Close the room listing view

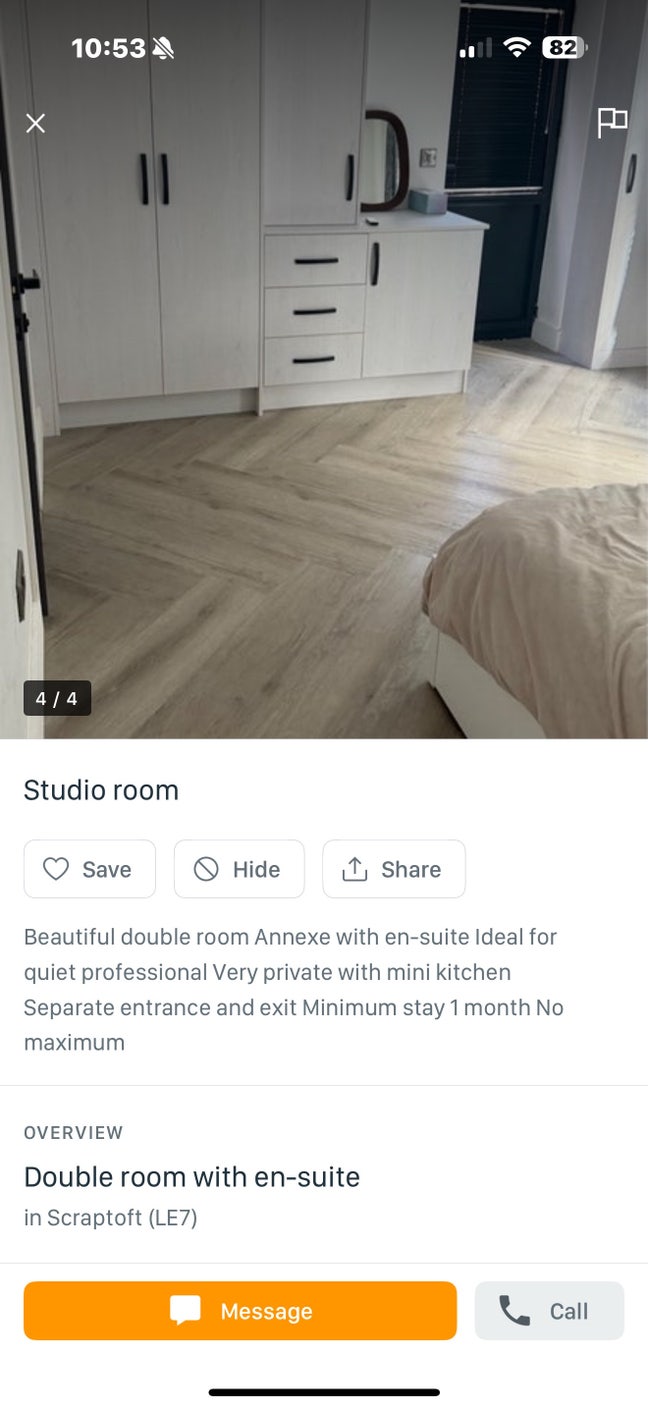[36, 123]
